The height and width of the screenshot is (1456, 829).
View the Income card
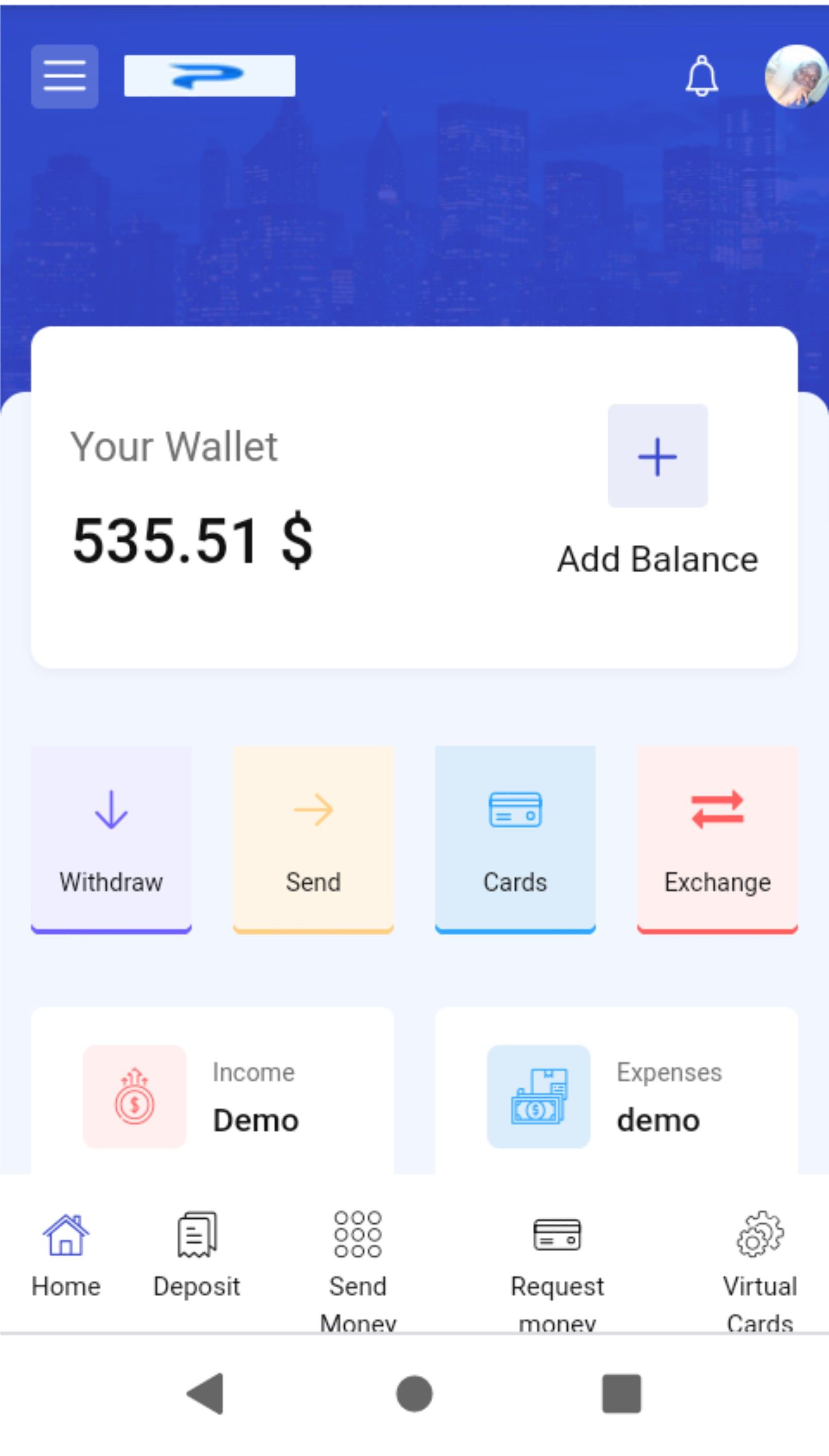213,1096
